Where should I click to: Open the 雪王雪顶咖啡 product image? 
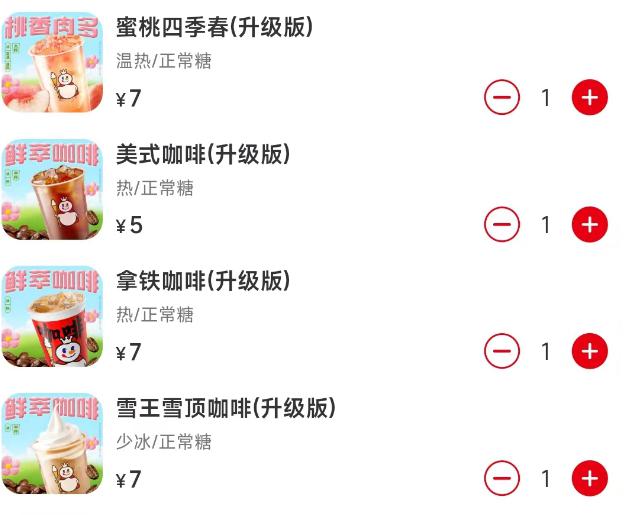coord(52,443)
